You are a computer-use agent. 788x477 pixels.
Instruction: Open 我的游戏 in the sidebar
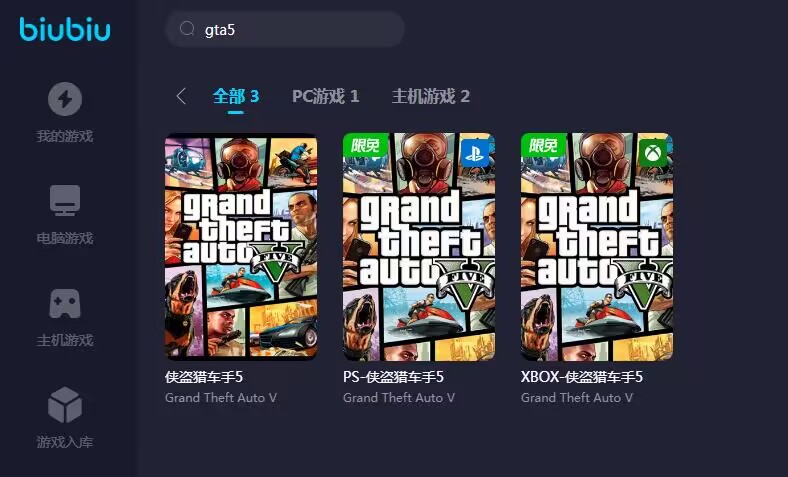click(65, 112)
